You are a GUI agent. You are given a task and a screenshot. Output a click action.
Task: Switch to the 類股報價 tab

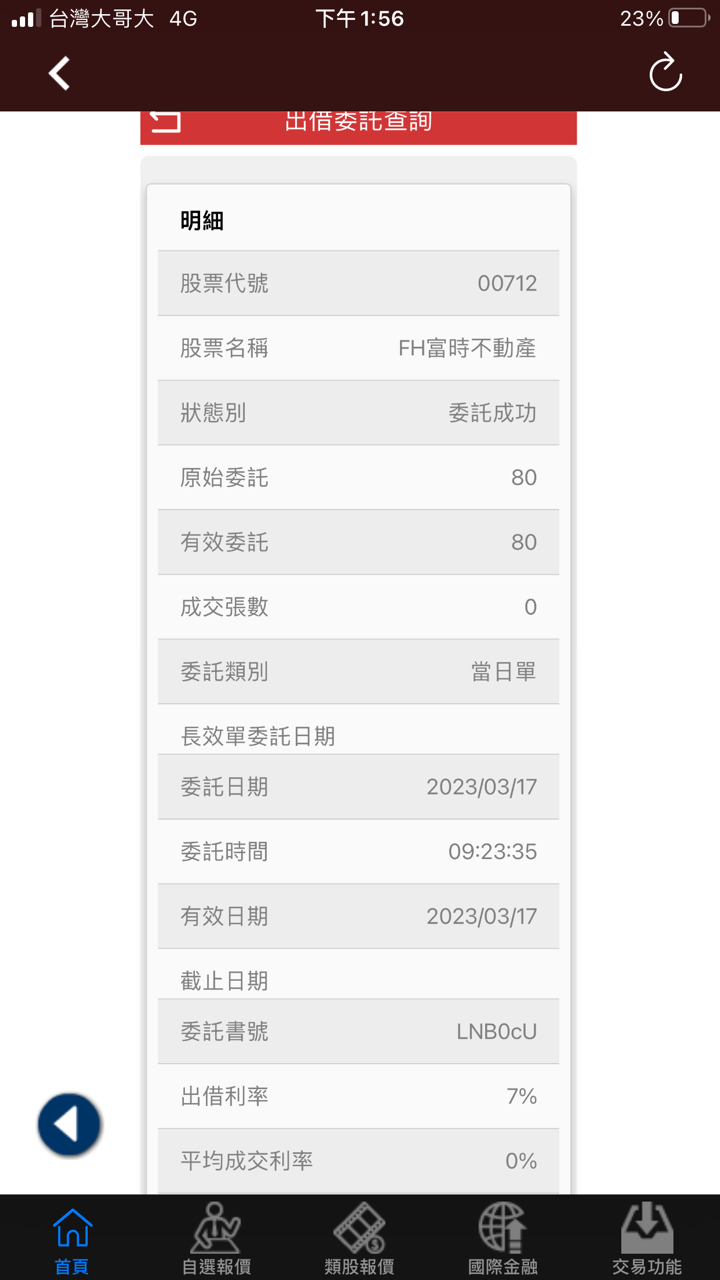point(360,1240)
